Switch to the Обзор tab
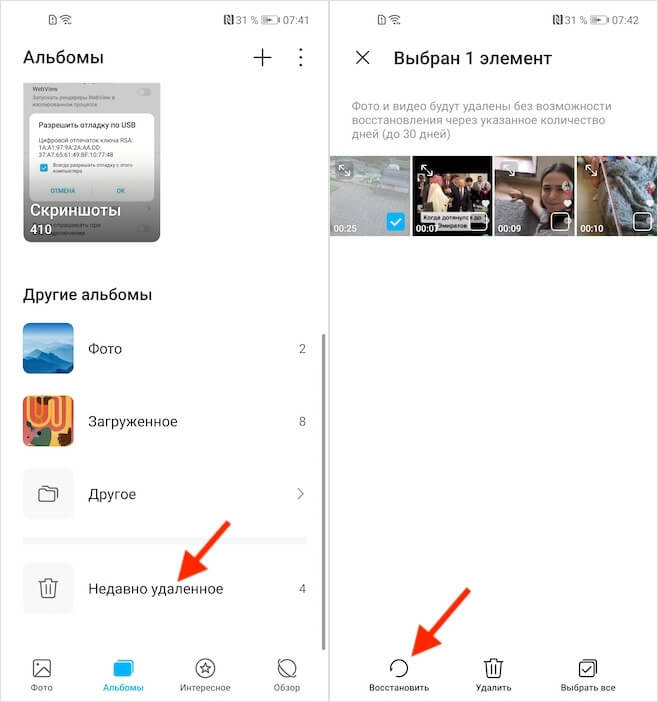 pyautogui.click(x=286, y=675)
